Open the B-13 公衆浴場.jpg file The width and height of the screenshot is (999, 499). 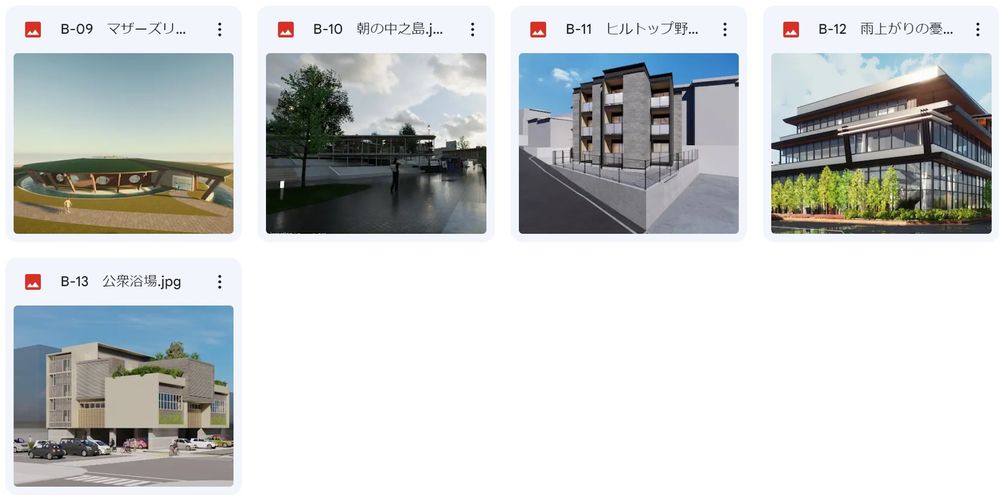point(123,395)
